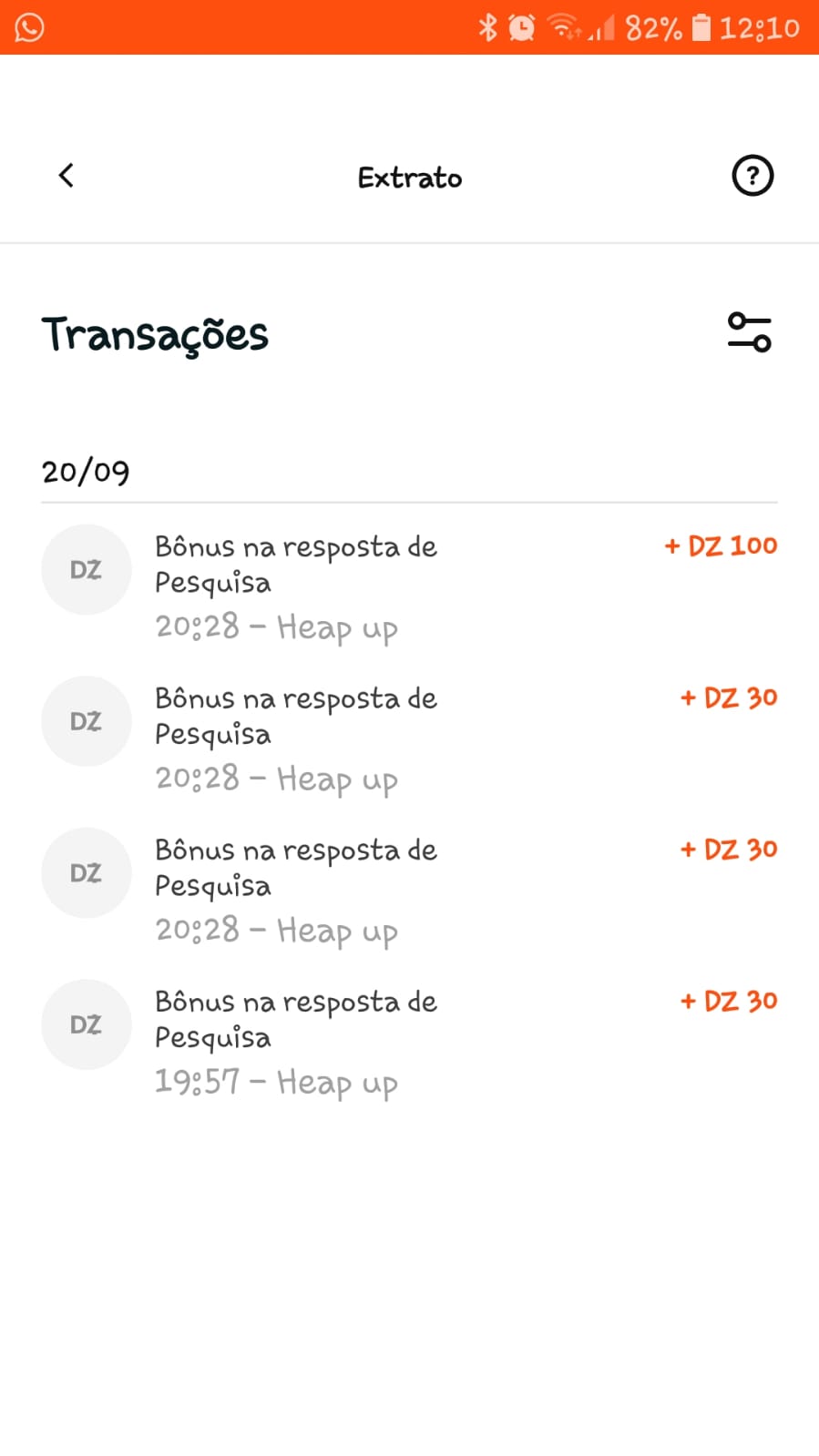
Task: Open the transactions filter settings
Action: 749,331
